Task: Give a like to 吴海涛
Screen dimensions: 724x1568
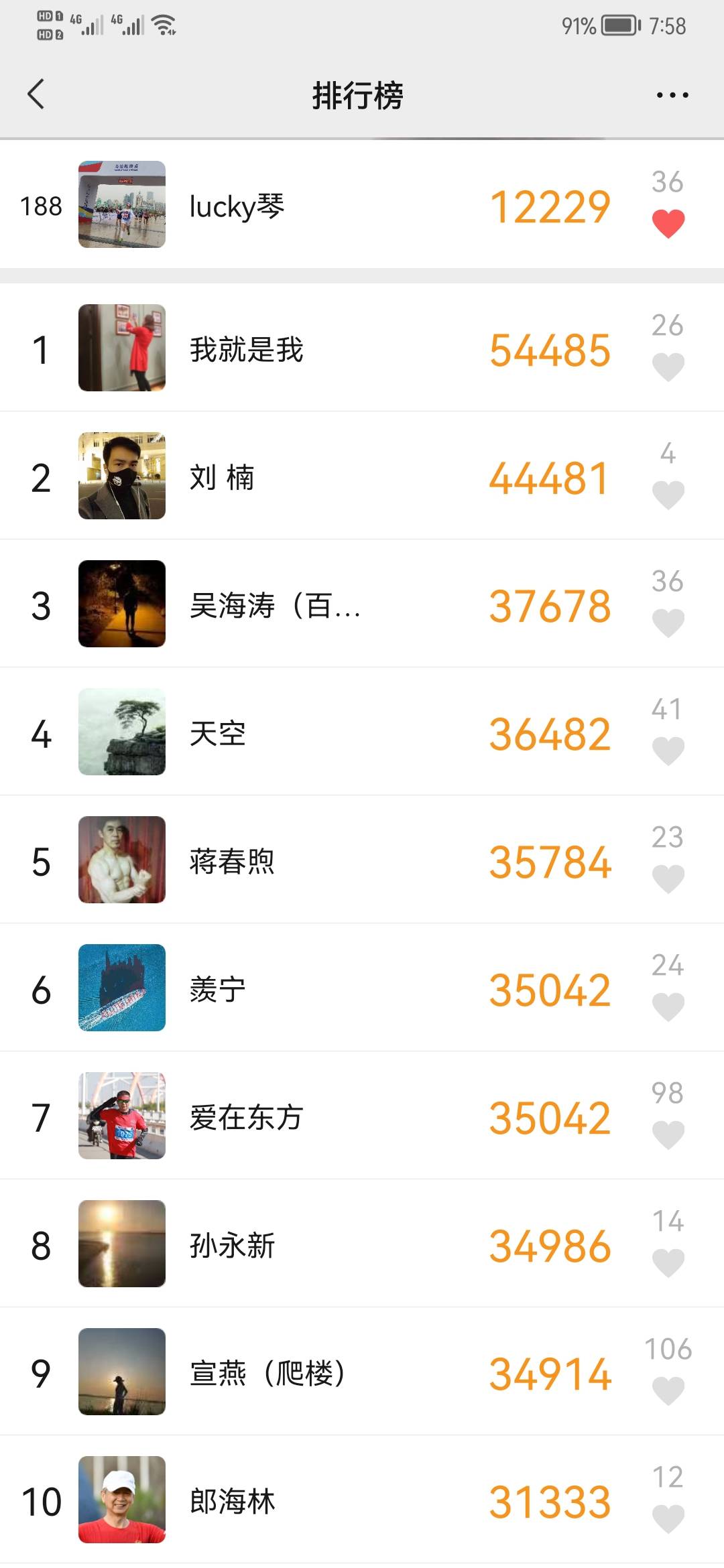Action: click(x=668, y=623)
